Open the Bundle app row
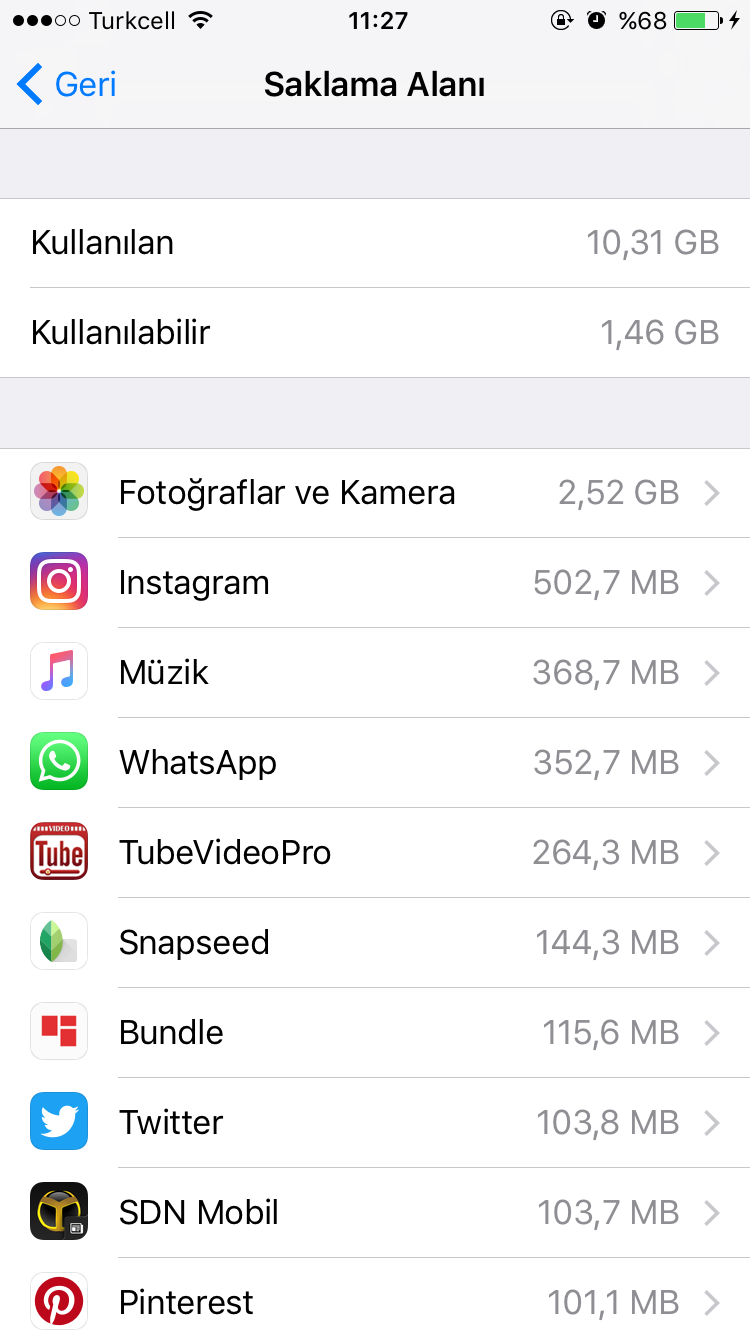The height and width of the screenshot is (1334, 750). (x=375, y=1032)
